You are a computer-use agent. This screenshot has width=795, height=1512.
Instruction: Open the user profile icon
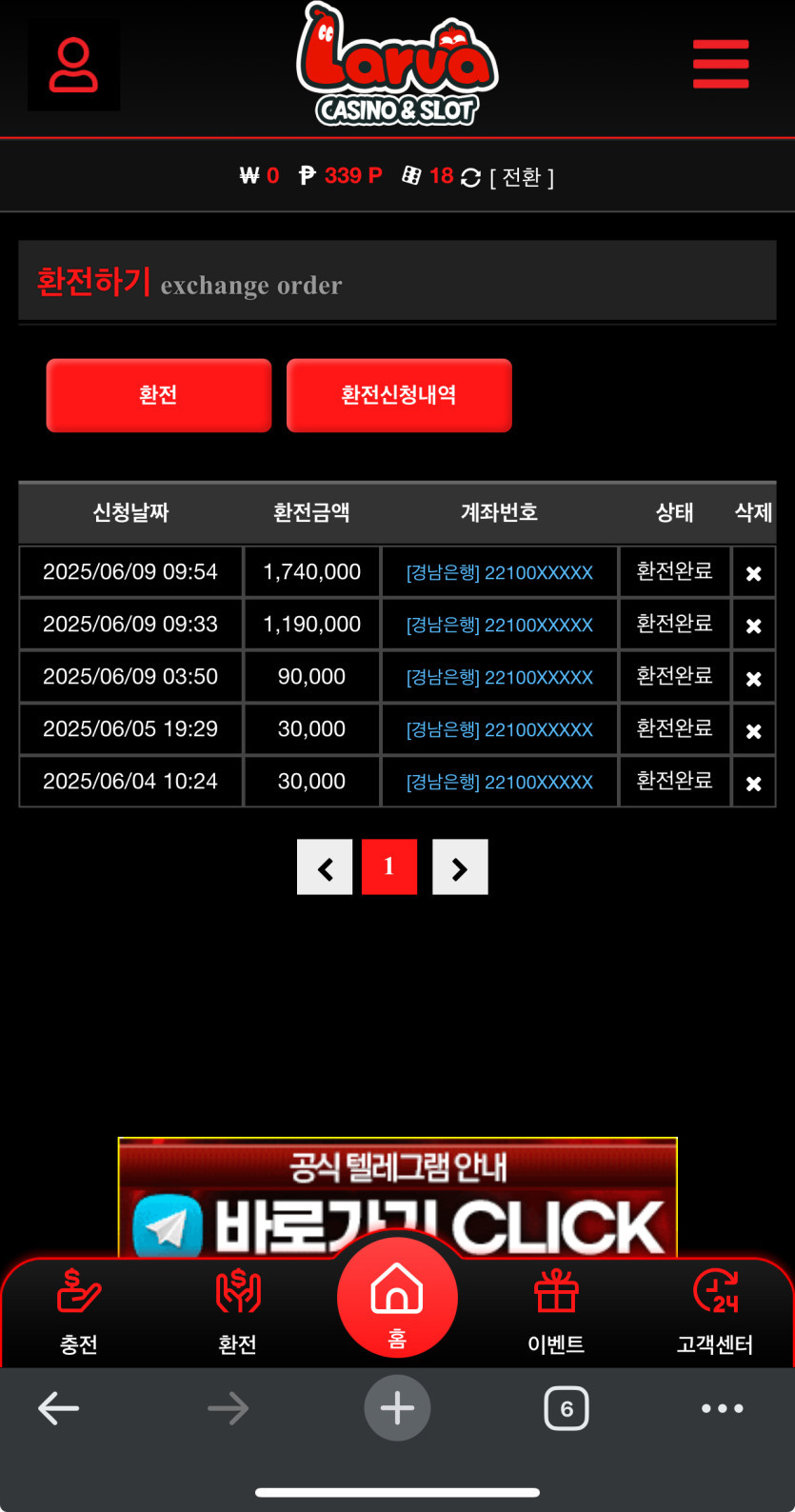(x=73, y=66)
